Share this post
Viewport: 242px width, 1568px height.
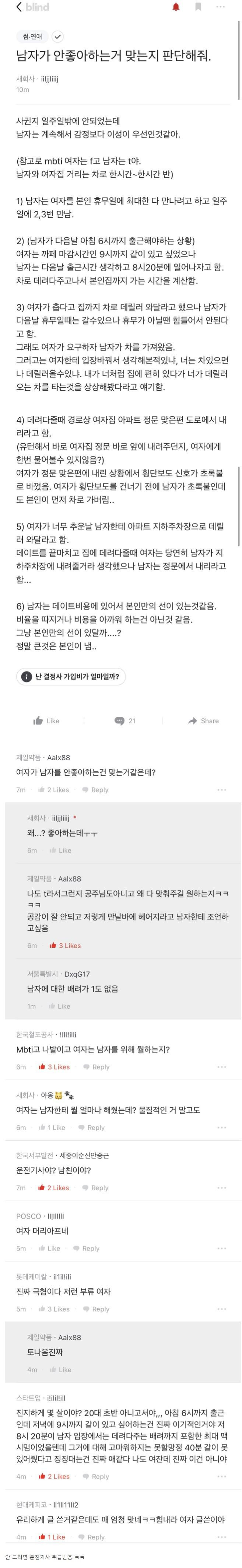coord(203,721)
